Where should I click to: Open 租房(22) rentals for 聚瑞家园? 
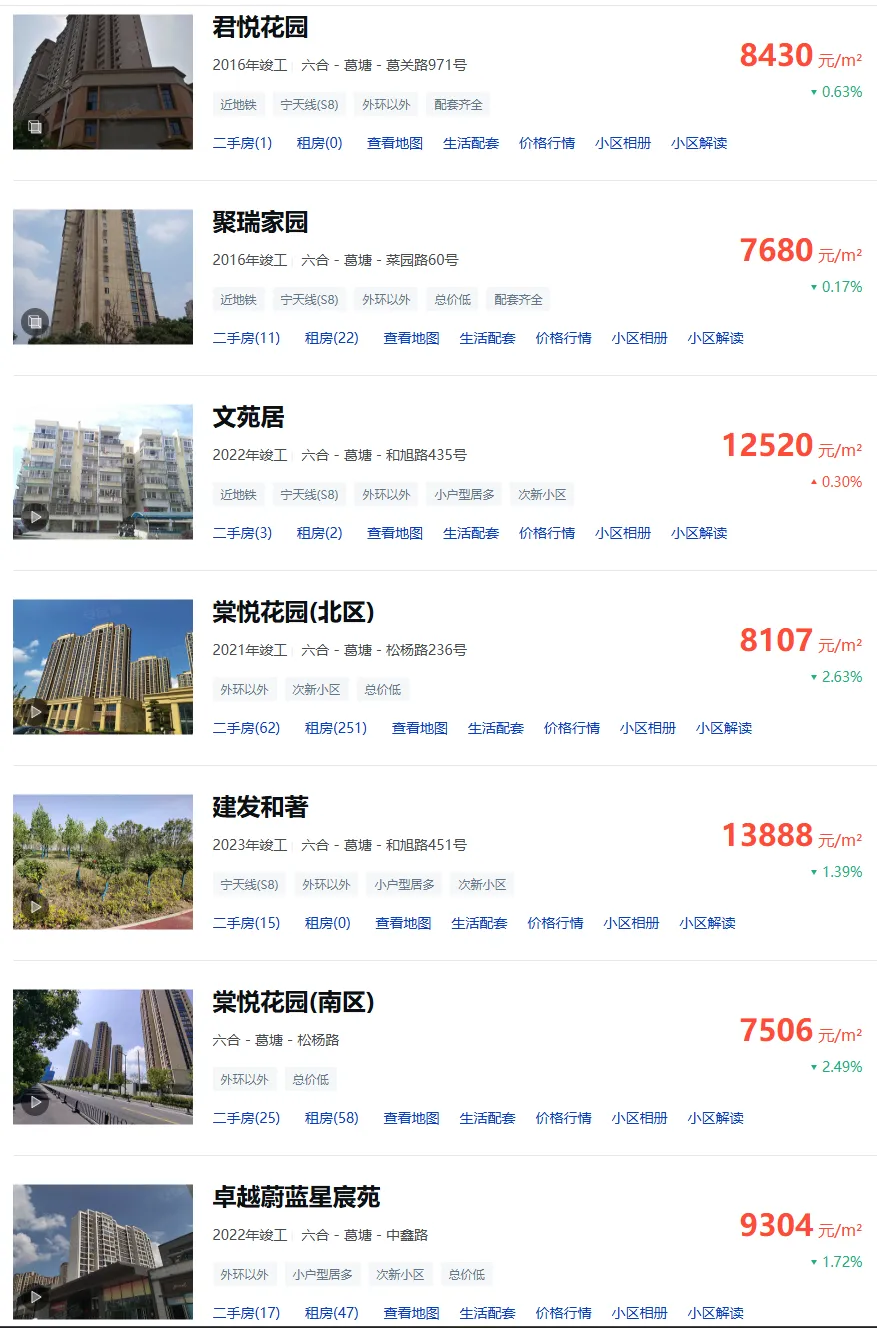(331, 338)
